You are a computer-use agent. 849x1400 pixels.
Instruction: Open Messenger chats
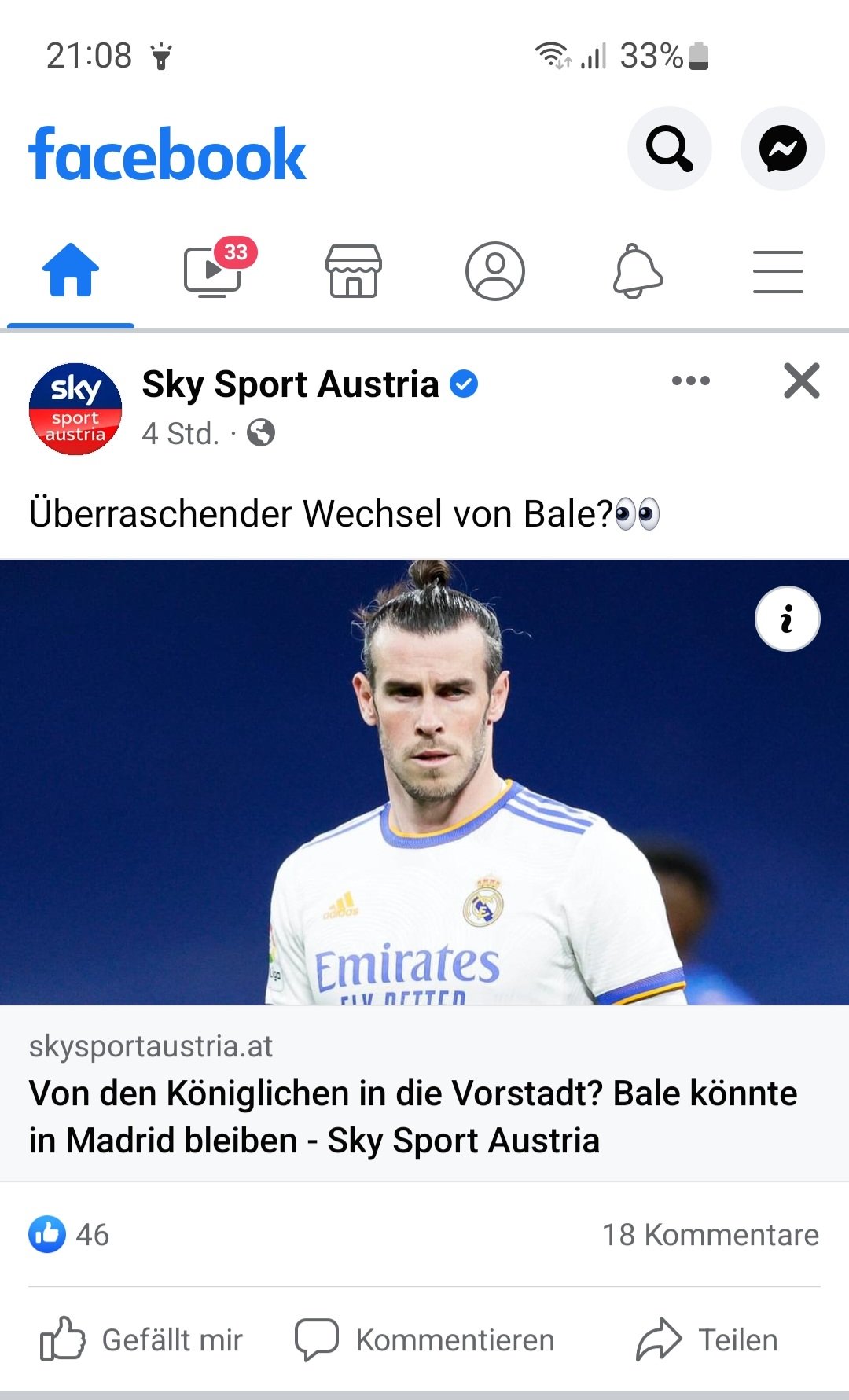pyautogui.click(x=782, y=149)
